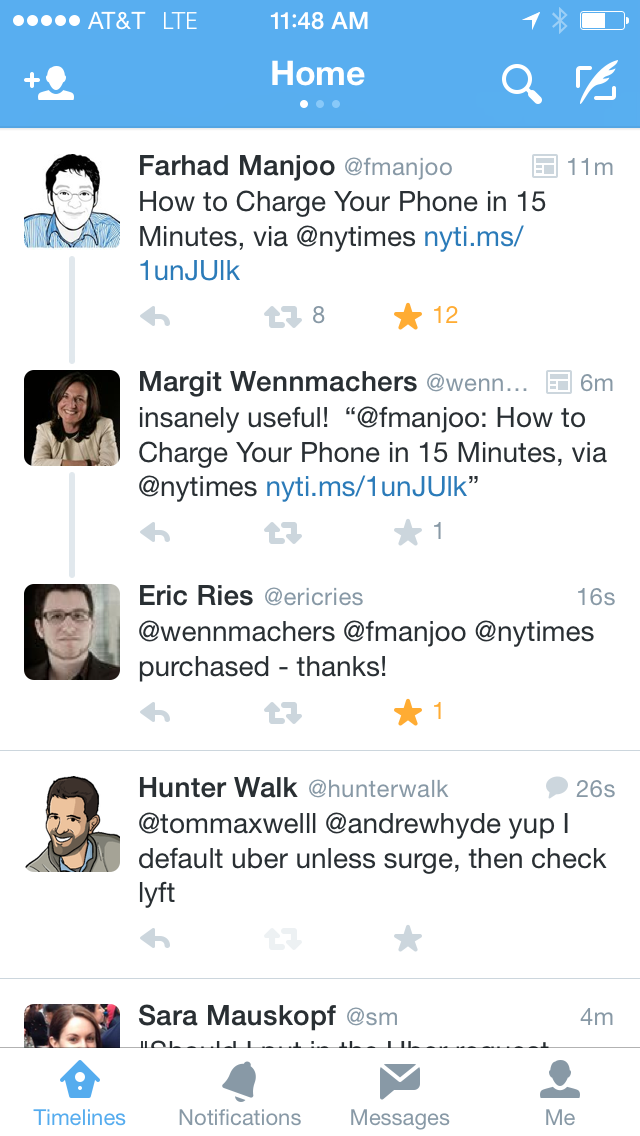Retweet Margit Wennmachers' tweet
This screenshot has height=1136, width=640.
(x=282, y=533)
